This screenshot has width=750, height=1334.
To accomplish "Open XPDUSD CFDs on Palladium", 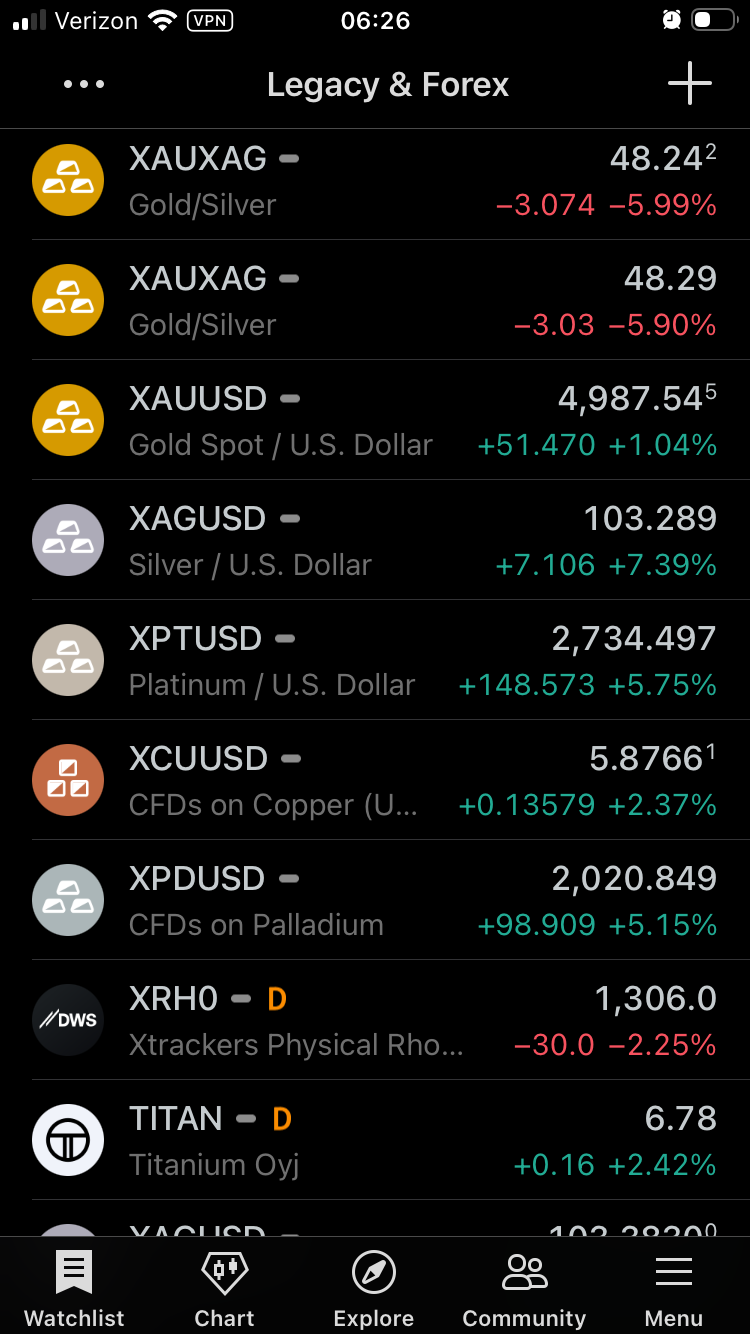I will (x=375, y=900).
